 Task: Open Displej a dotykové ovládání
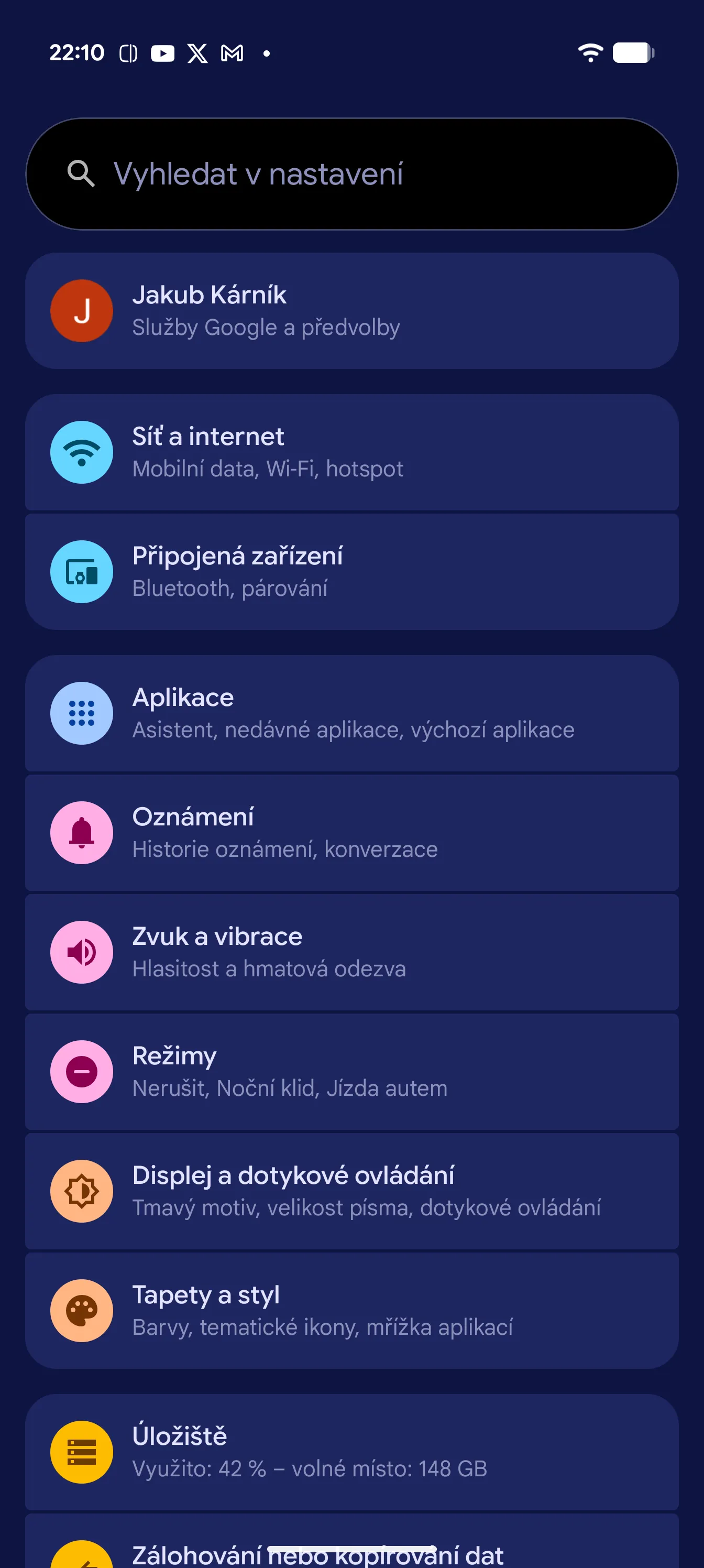click(x=351, y=1191)
